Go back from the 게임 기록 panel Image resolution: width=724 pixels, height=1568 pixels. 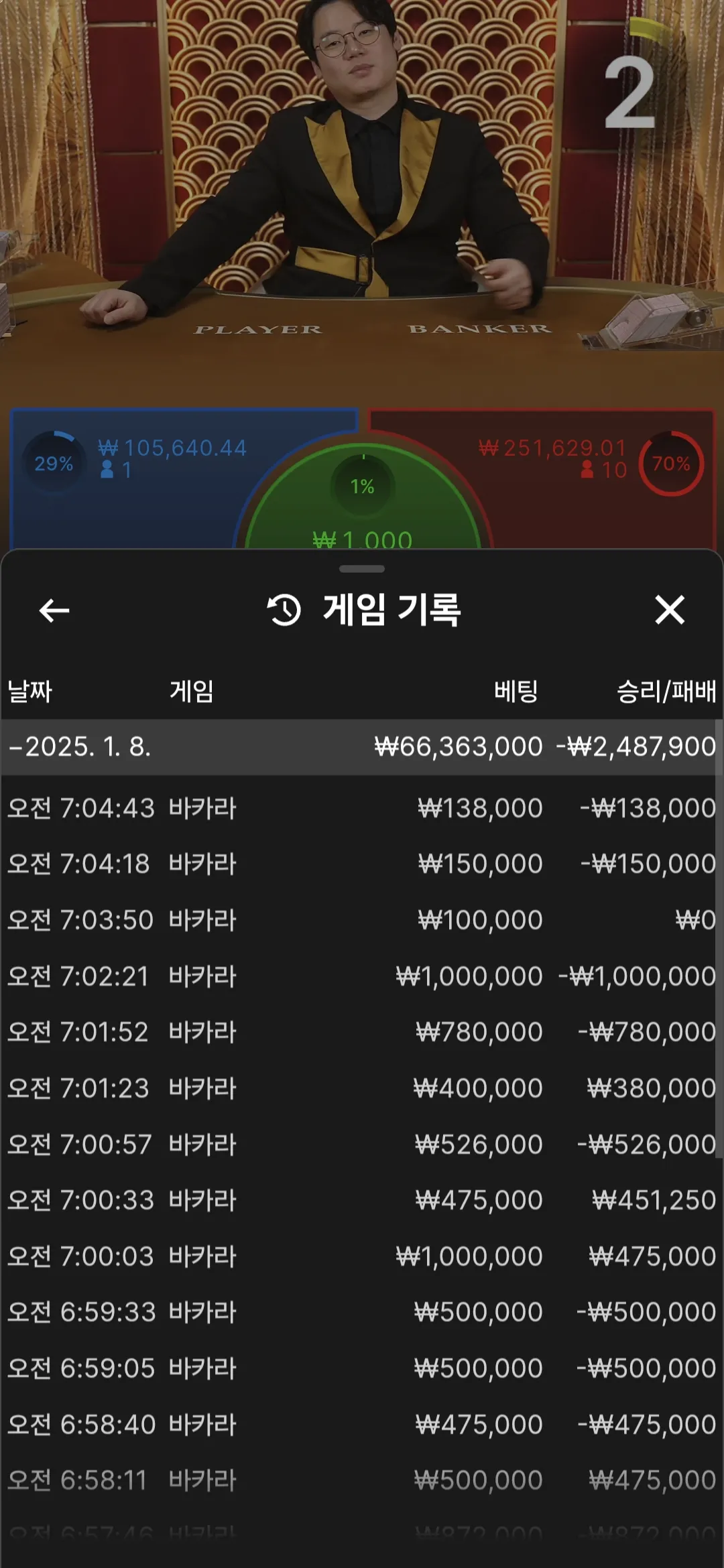54,610
